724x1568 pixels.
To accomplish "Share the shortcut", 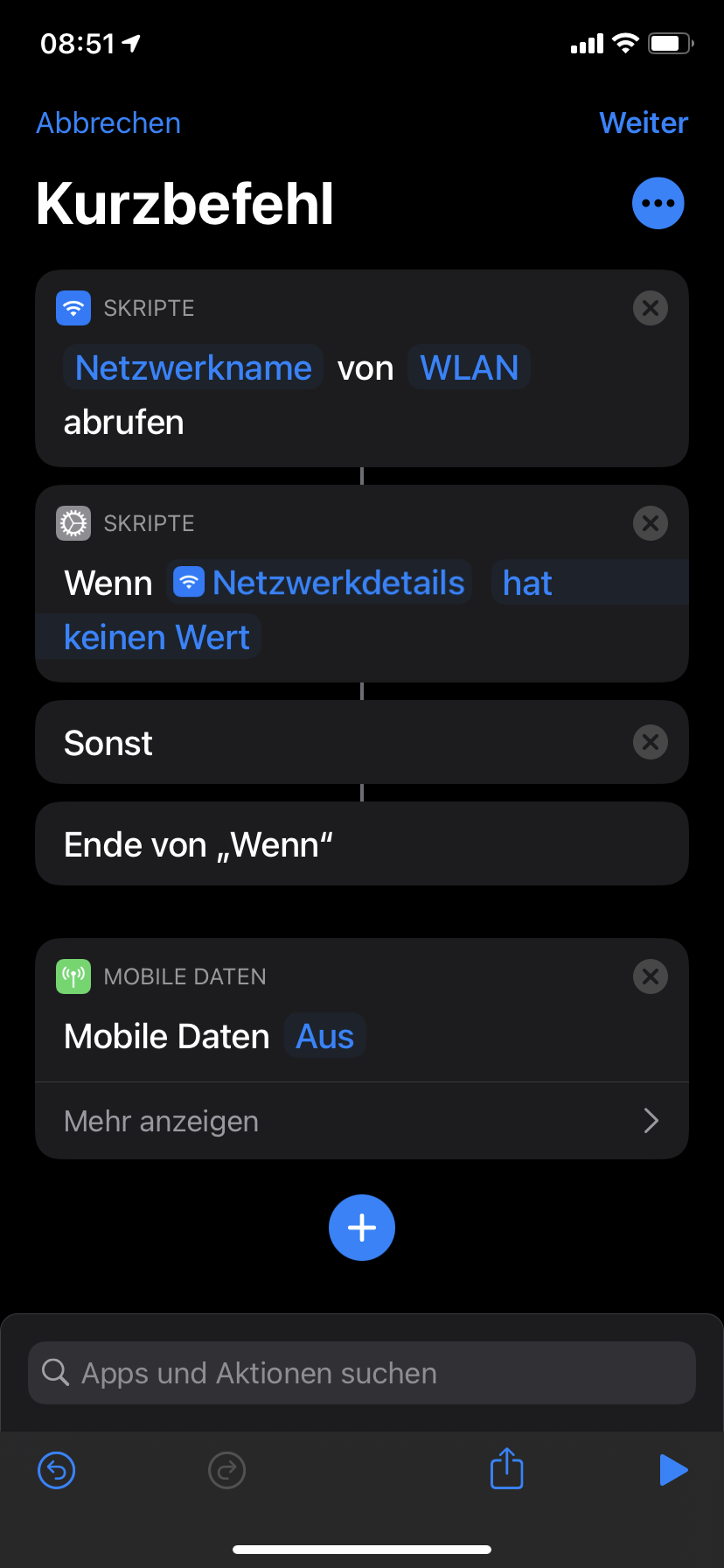I will [x=506, y=1468].
